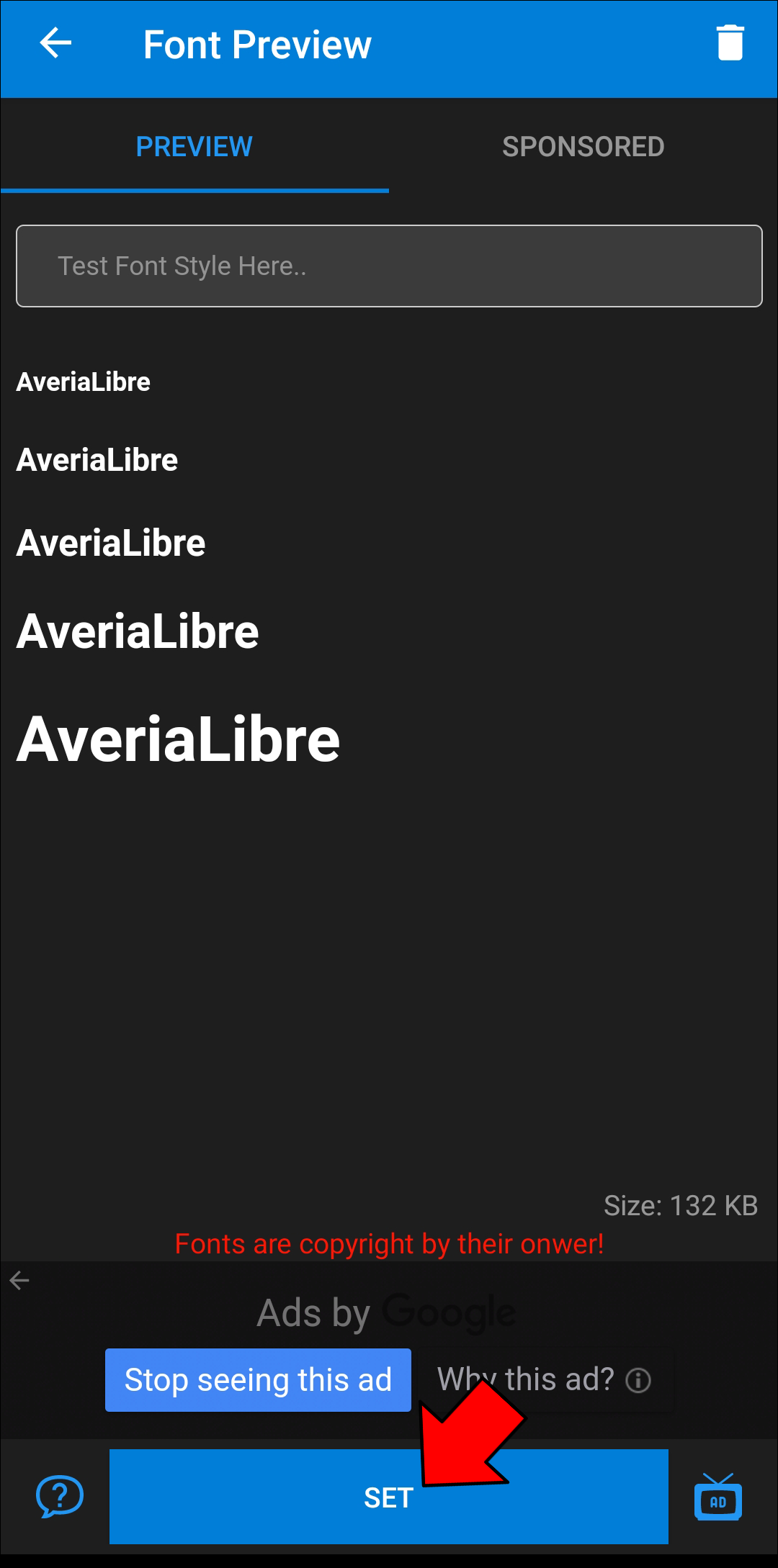The image size is (778, 1568).
Task: Delete this font with the trash icon
Action: [730, 43]
